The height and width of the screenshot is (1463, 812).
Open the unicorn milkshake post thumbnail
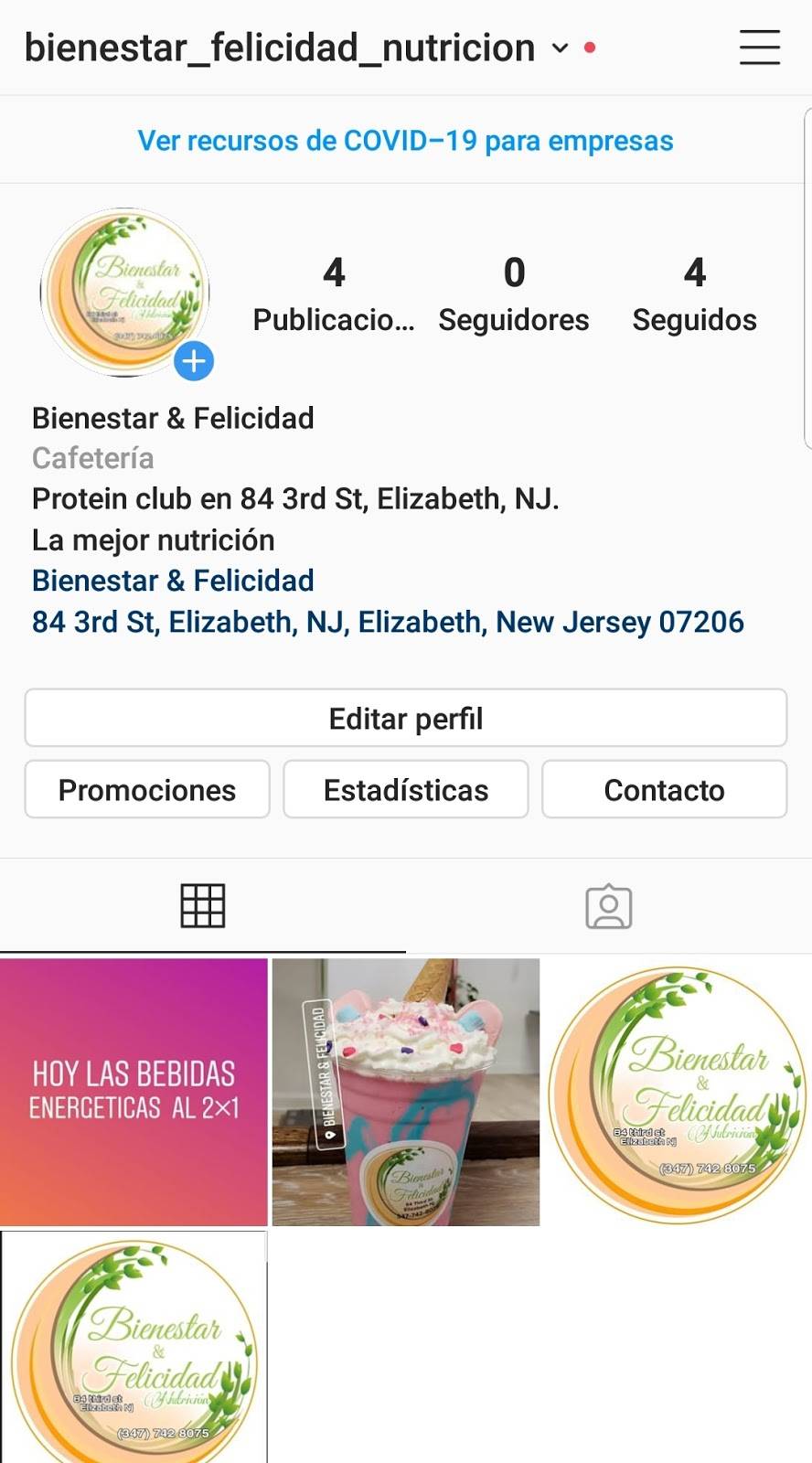tap(406, 1093)
